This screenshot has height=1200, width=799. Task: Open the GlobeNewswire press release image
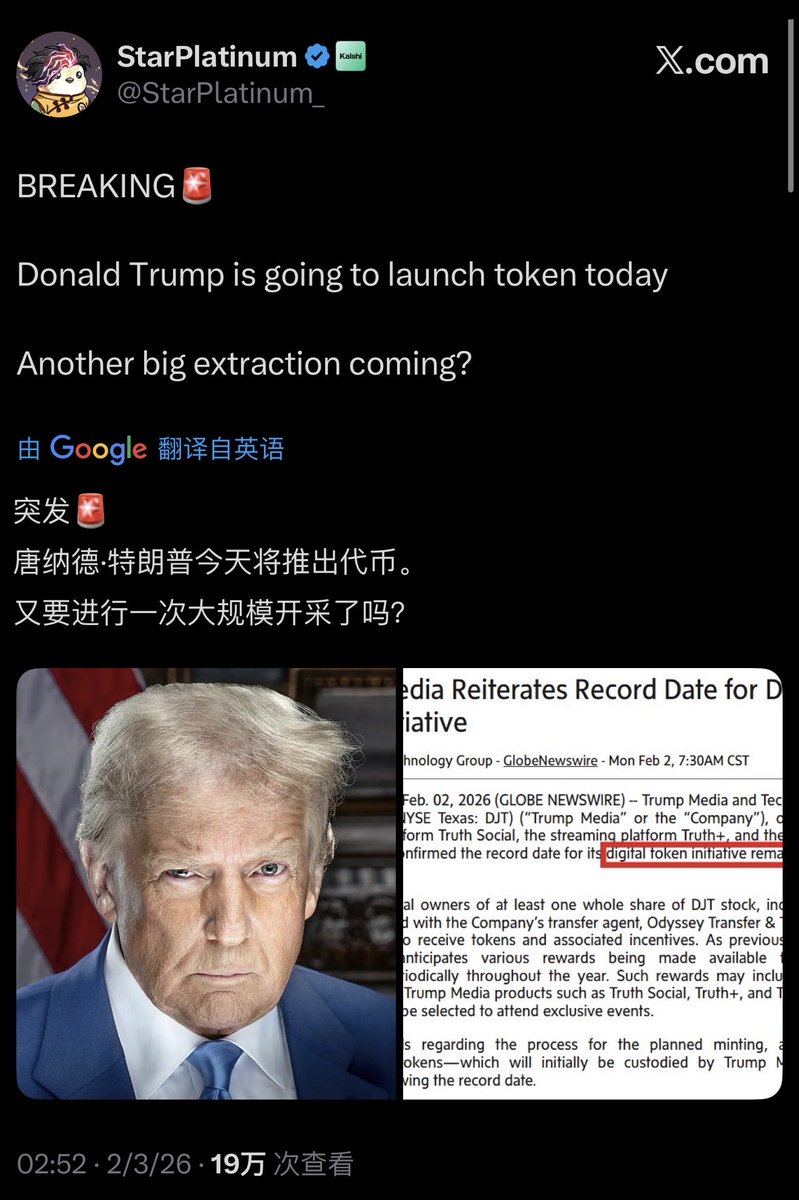[592, 883]
